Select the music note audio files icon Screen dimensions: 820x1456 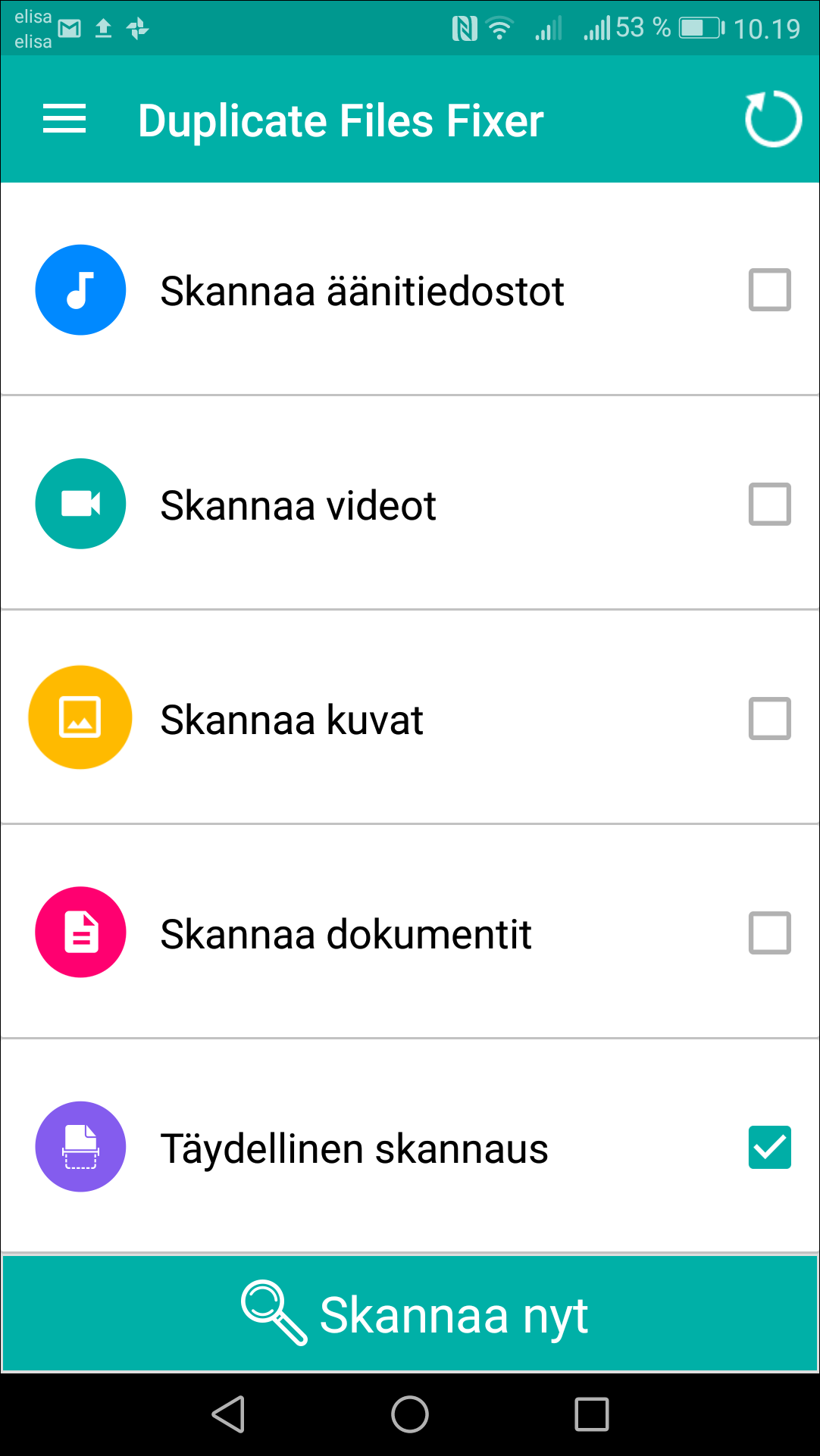(80, 289)
